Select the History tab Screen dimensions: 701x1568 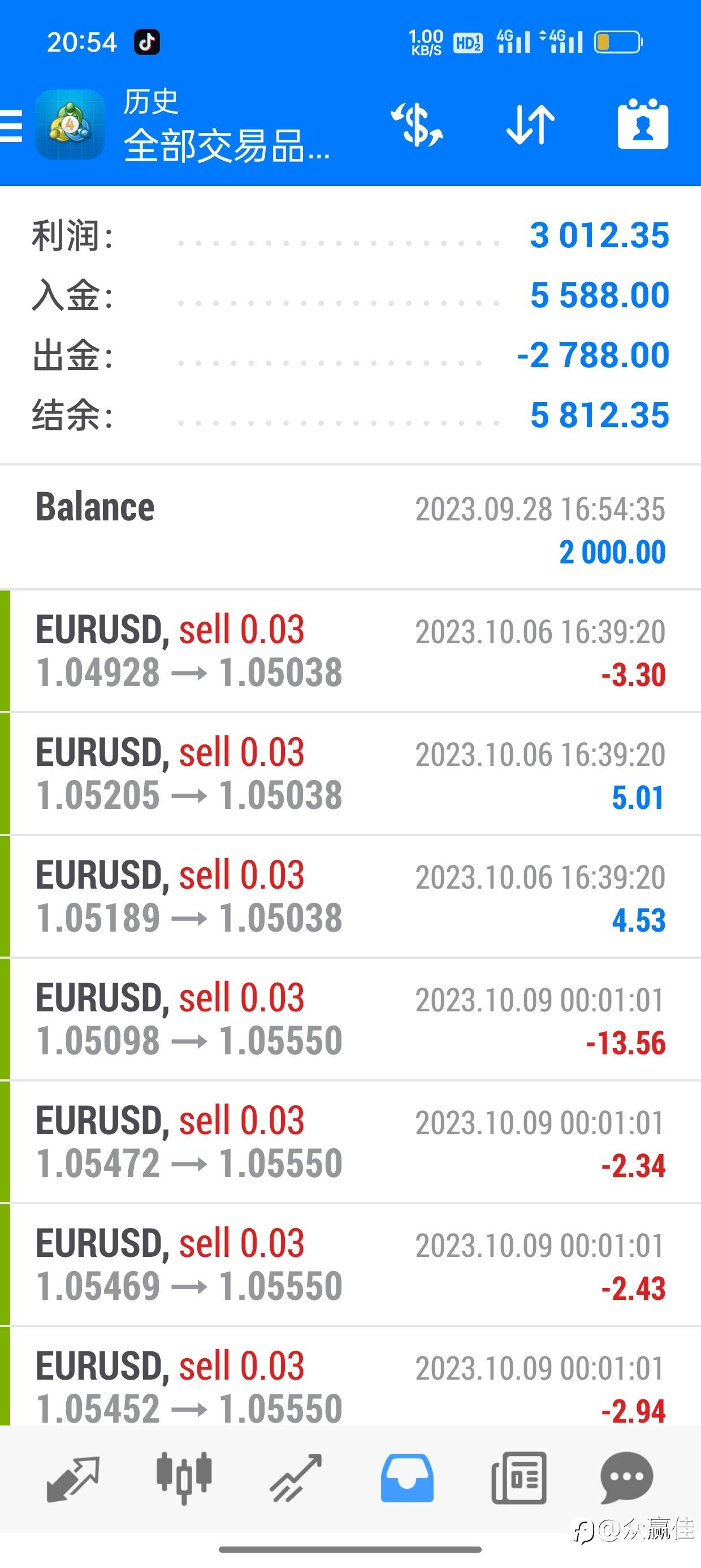pyautogui.click(x=407, y=1478)
